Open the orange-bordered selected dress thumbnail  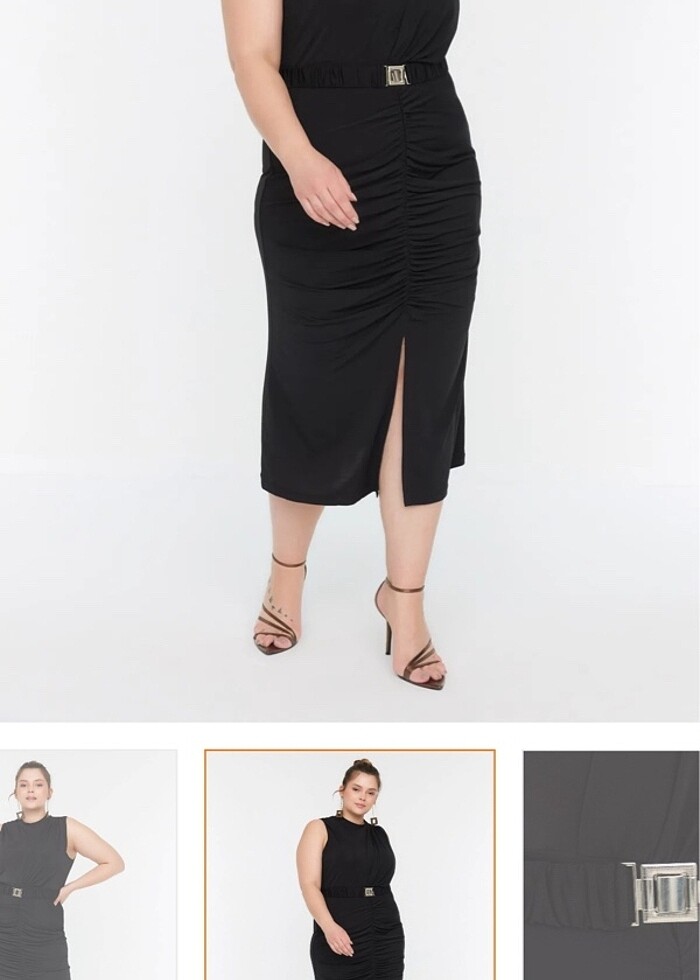pos(350,865)
